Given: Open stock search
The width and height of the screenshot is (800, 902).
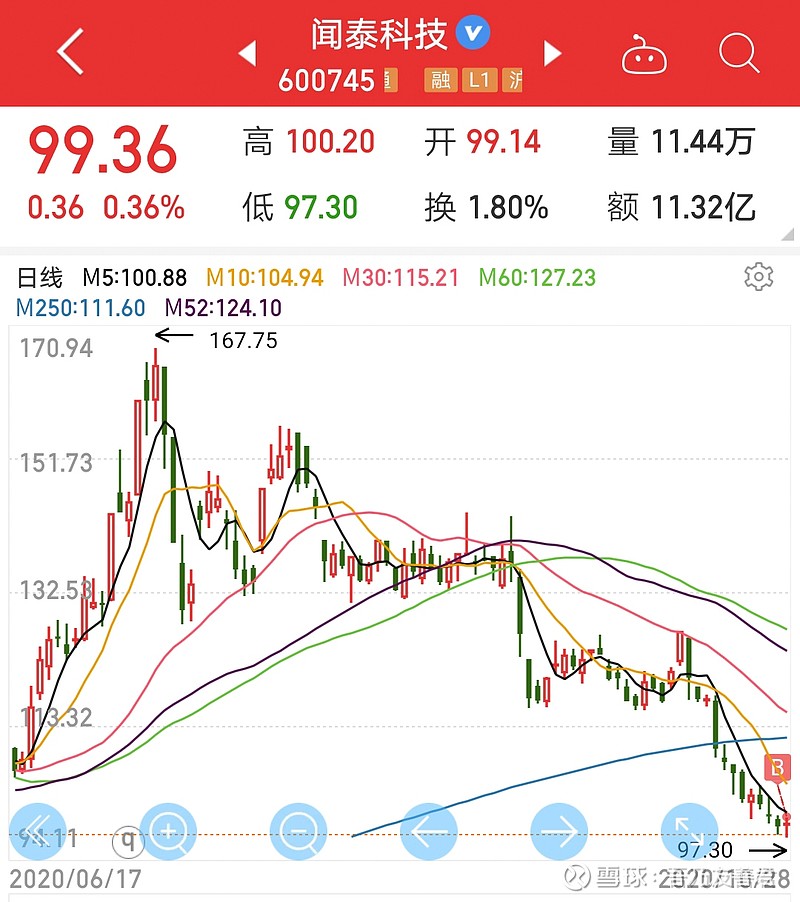Looking at the screenshot, I should point(739,53).
